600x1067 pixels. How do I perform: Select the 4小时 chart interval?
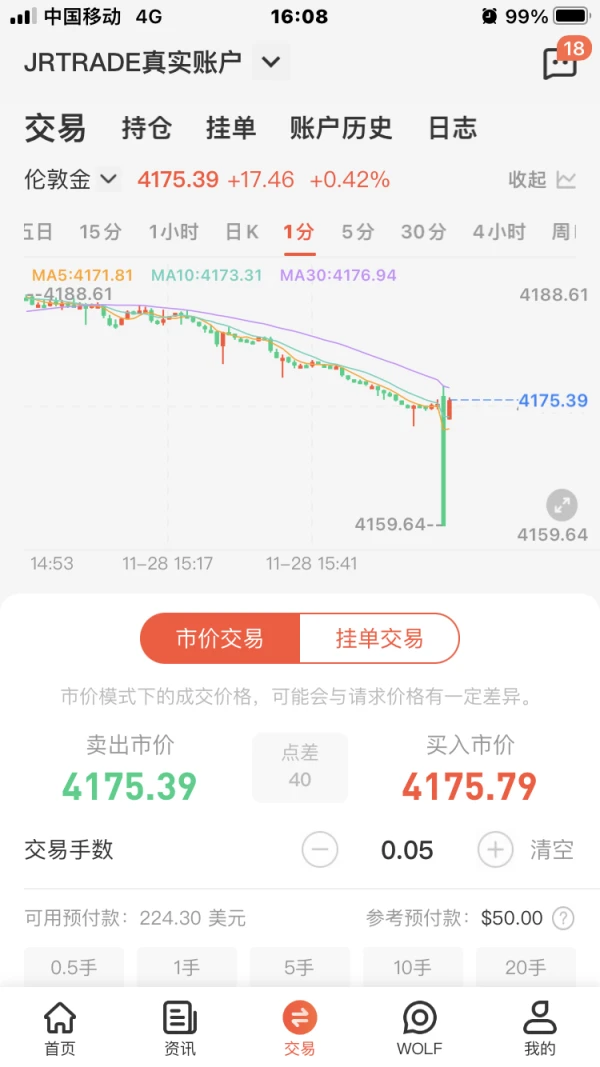coord(499,232)
